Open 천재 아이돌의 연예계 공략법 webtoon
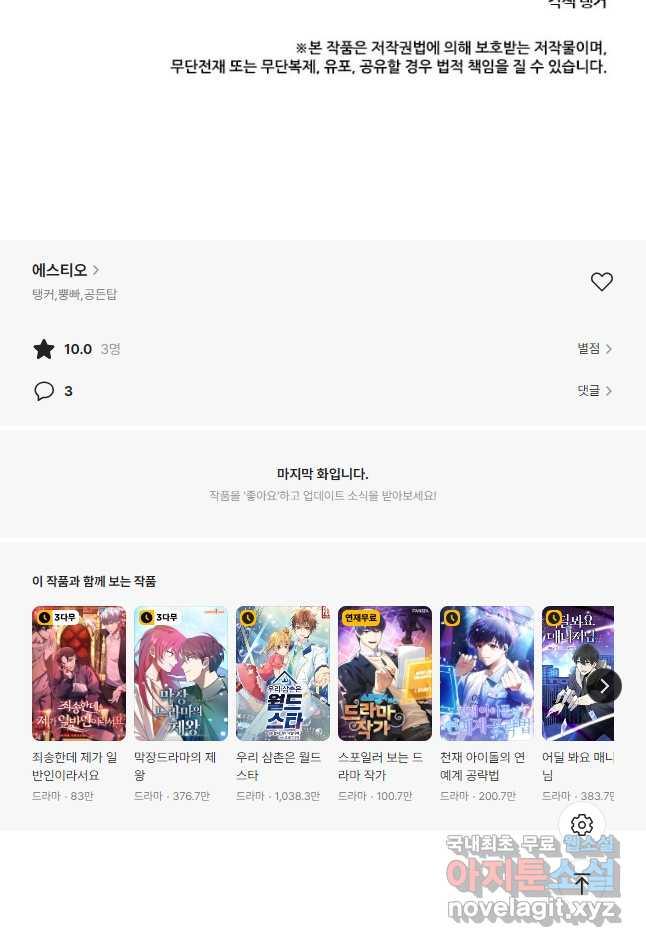Viewport: 646px width, 947px height. point(487,673)
